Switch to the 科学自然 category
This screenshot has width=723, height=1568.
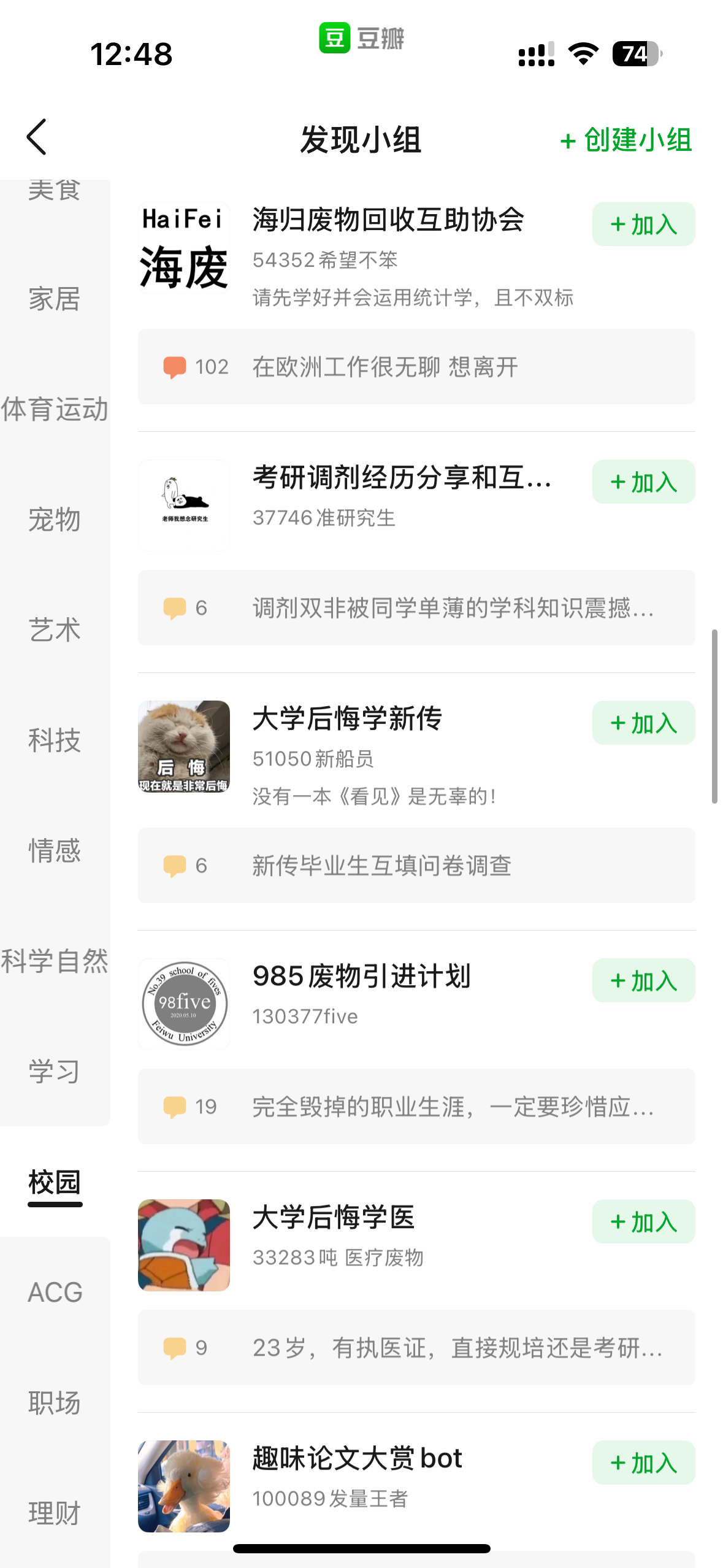(x=55, y=961)
